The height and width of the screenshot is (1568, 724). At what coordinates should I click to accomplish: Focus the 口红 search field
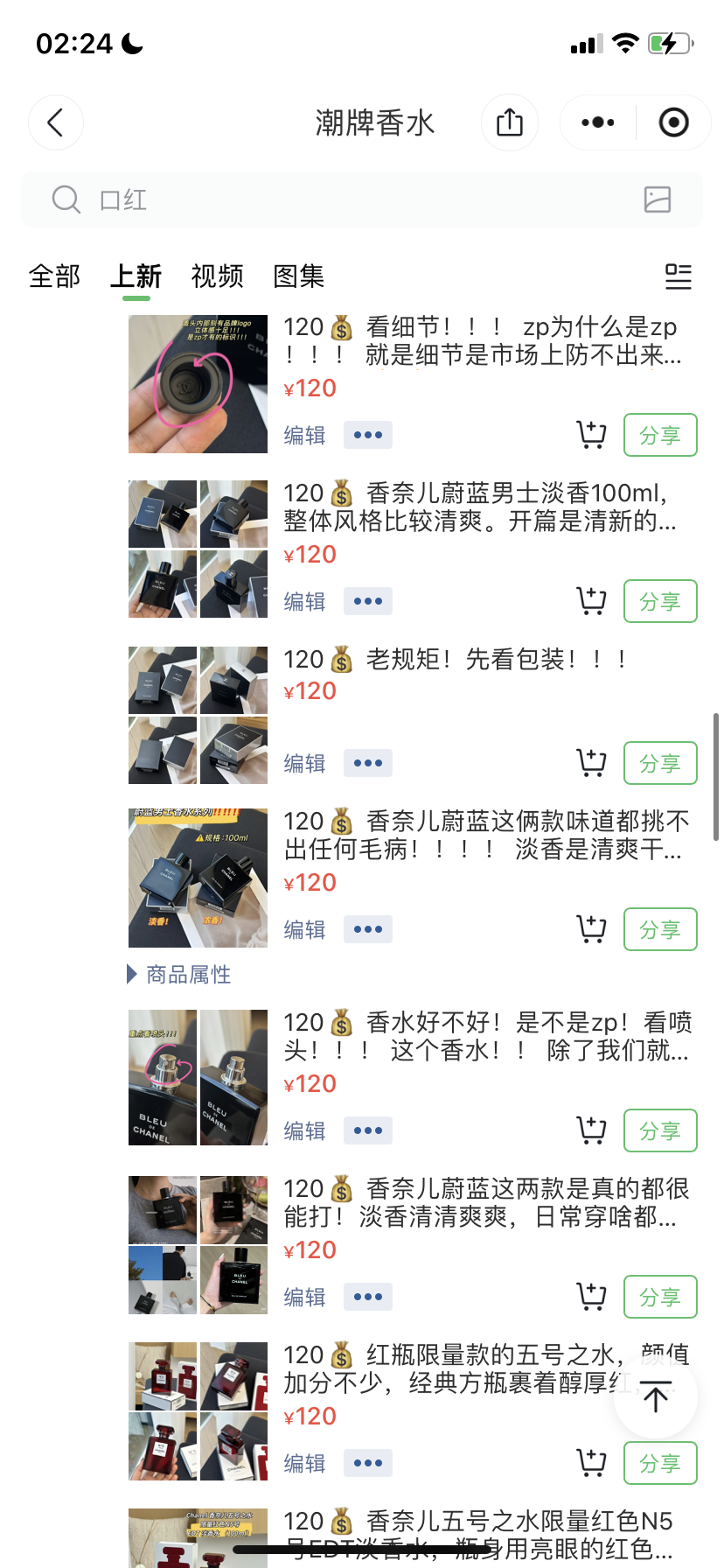coord(350,199)
